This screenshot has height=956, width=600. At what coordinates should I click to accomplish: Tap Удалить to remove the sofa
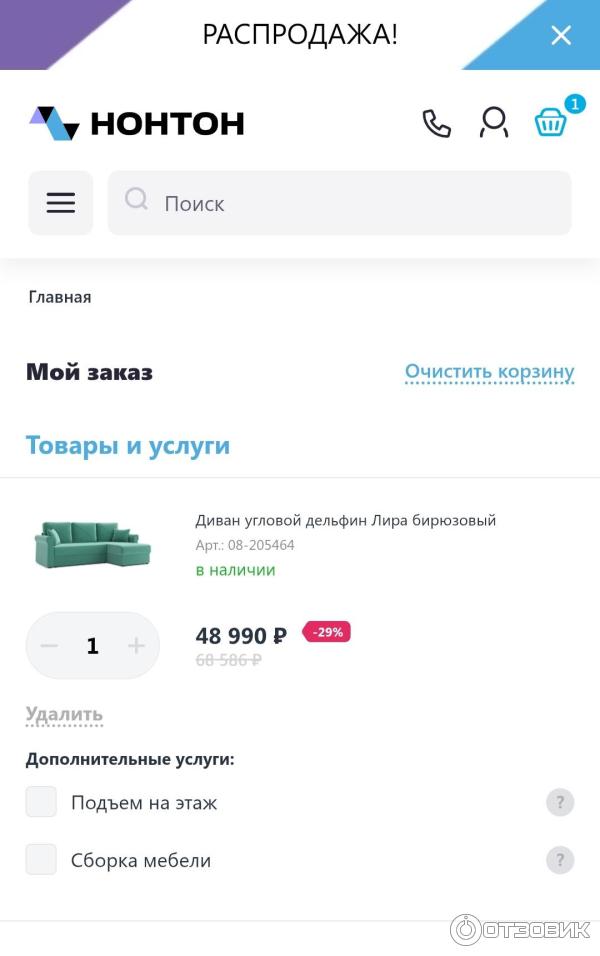click(x=64, y=715)
